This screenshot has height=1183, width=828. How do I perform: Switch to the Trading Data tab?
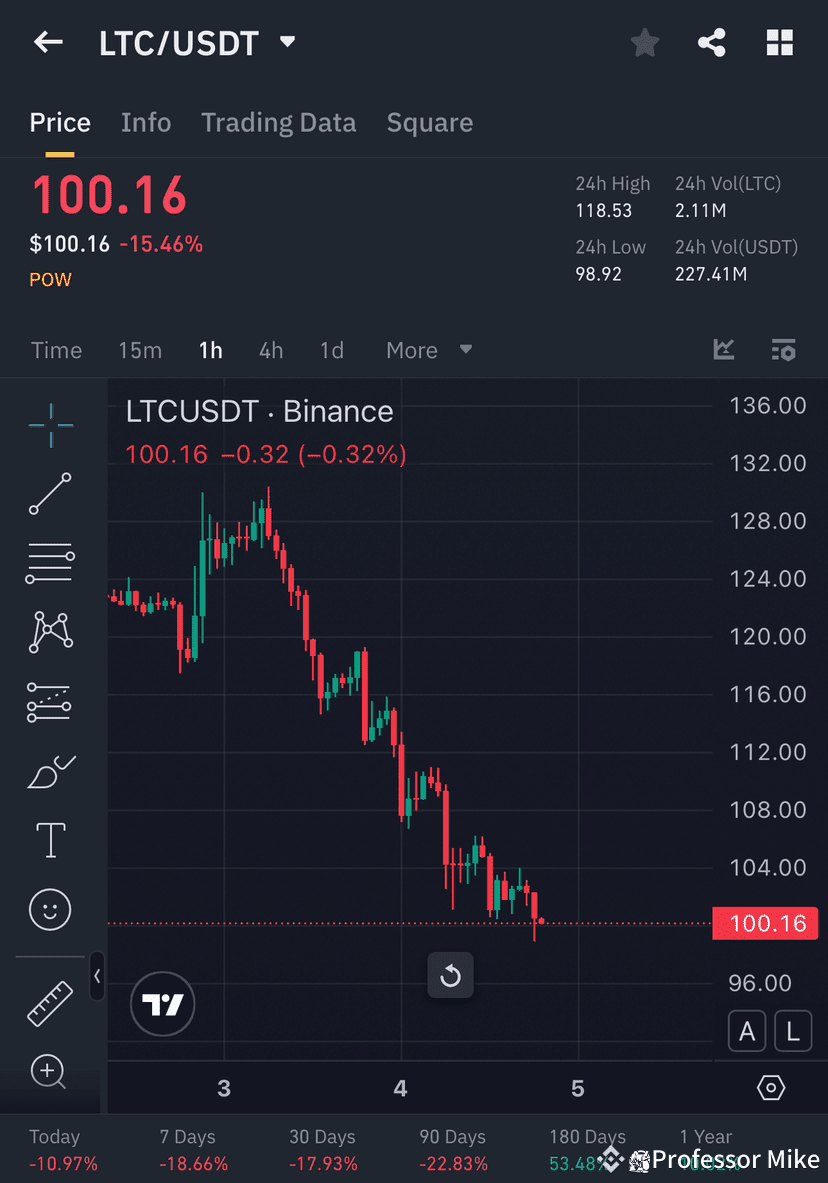[x=278, y=122]
